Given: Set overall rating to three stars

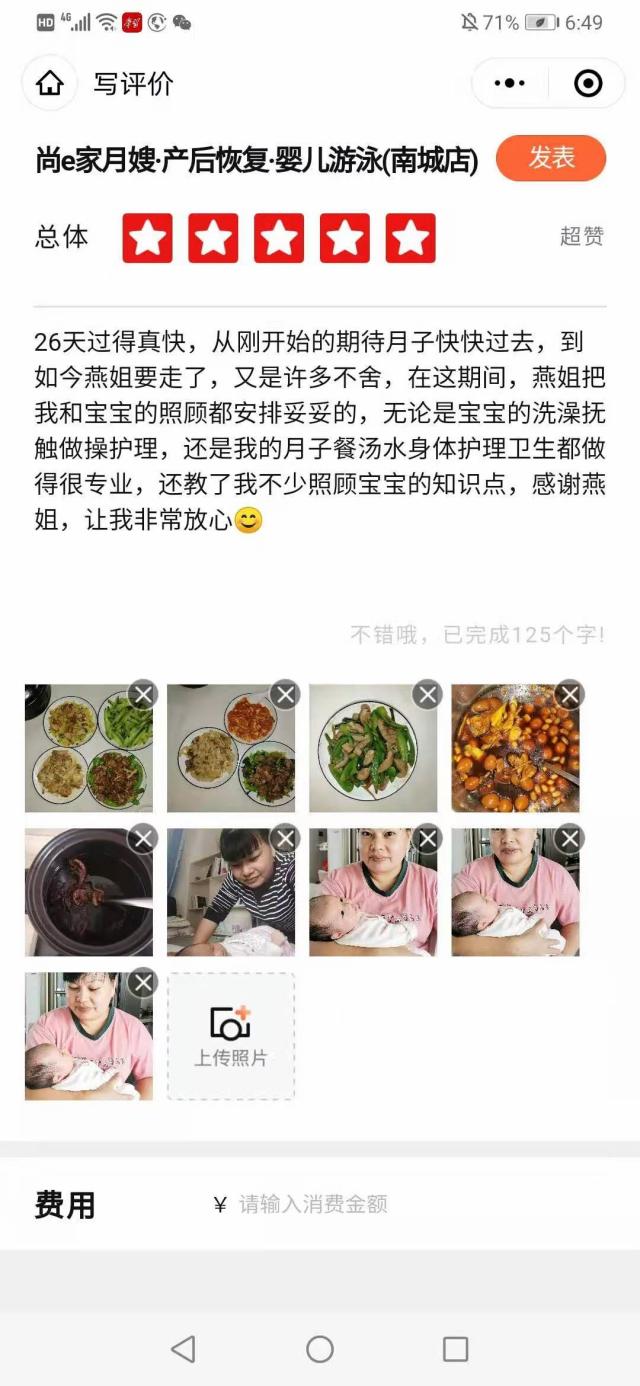Looking at the screenshot, I should point(279,238).
